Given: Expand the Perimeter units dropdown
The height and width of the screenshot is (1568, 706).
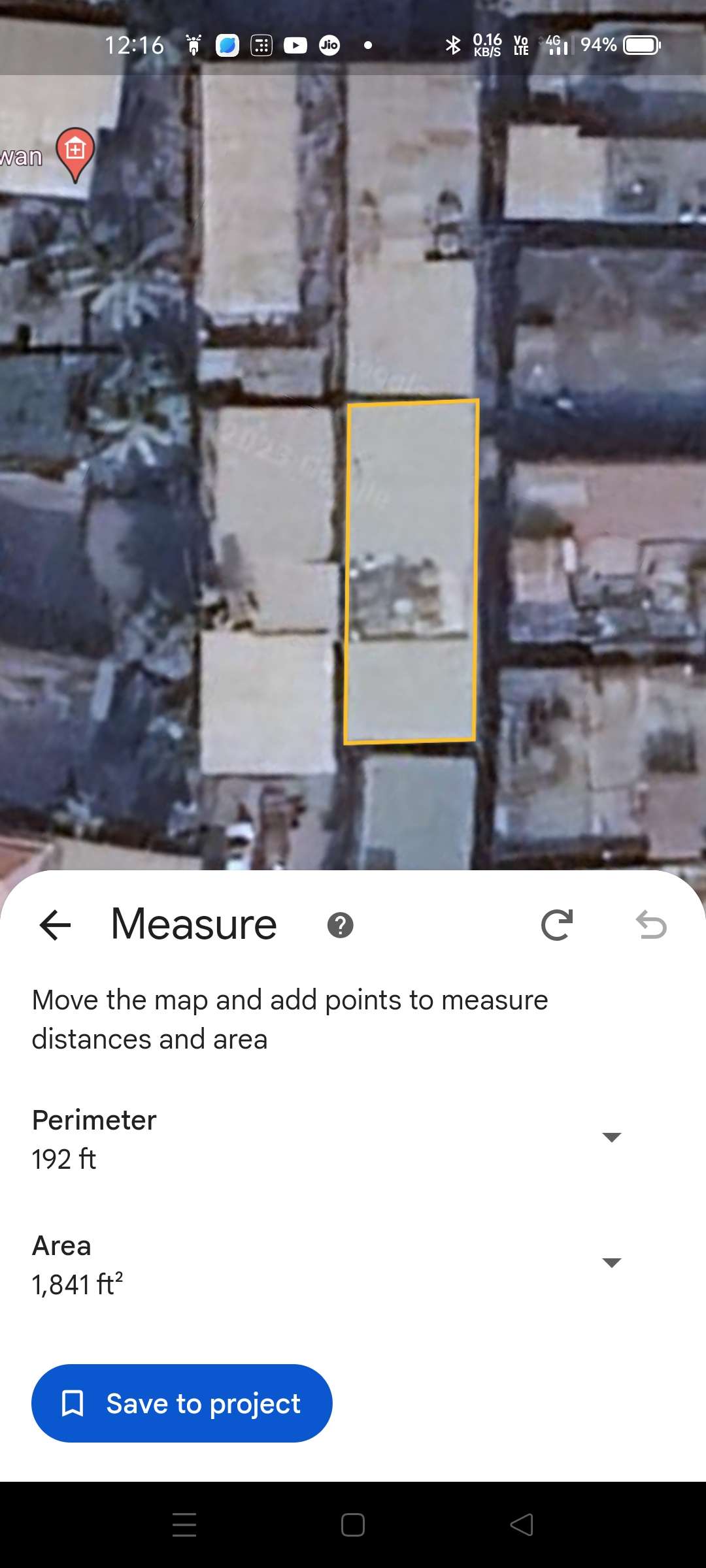Looking at the screenshot, I should pyautogui.click(x=611, y=1137).
